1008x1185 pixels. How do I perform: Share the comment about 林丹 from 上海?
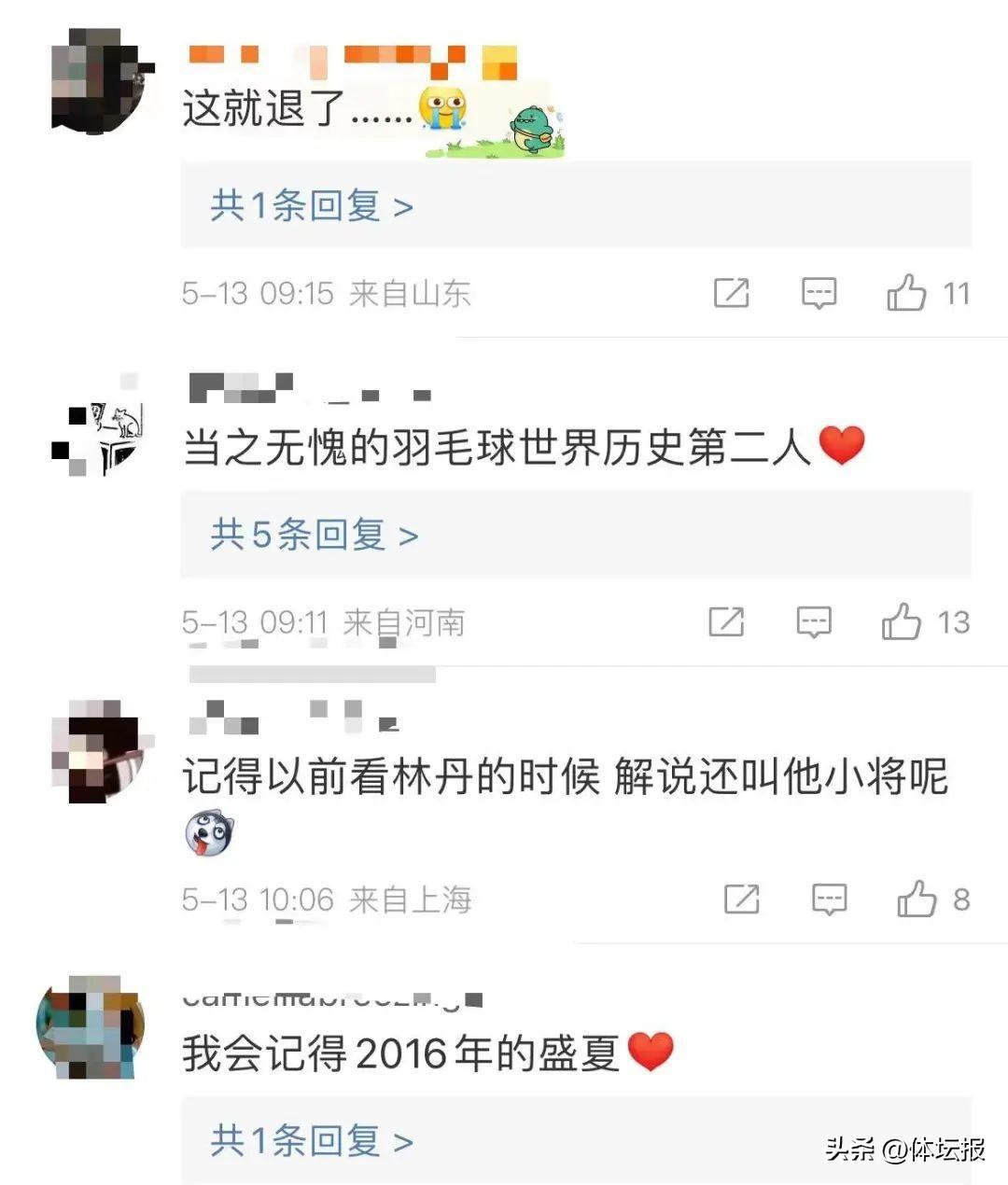(x=742, y=899)
